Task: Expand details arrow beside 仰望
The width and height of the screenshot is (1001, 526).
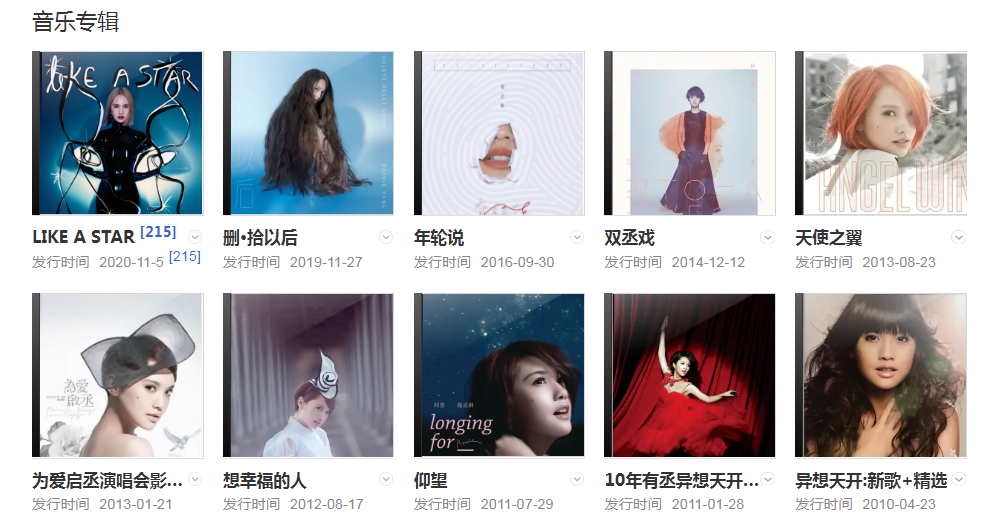Action: 577,479
